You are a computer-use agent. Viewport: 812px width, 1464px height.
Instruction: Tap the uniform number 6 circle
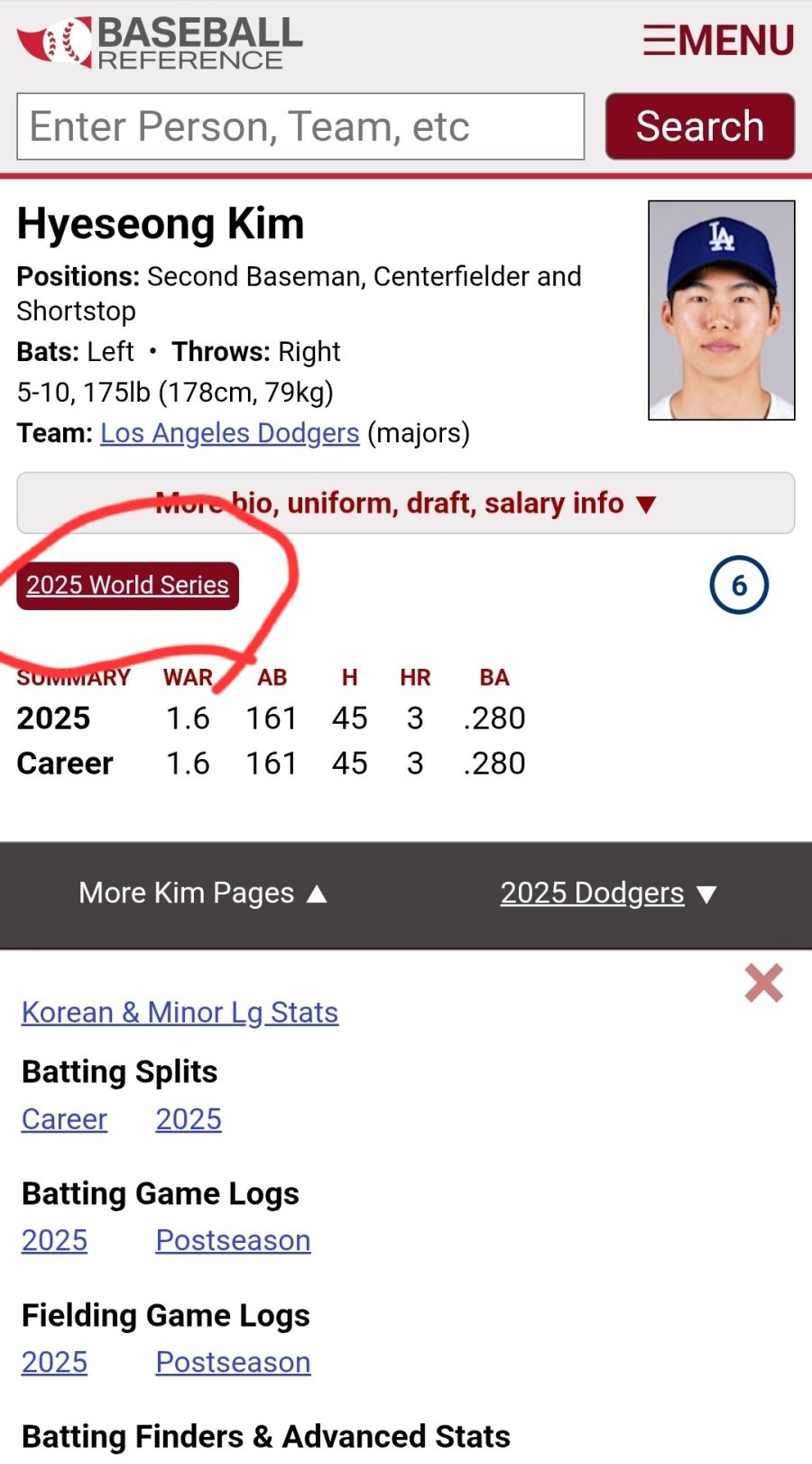tap(738, 586)
